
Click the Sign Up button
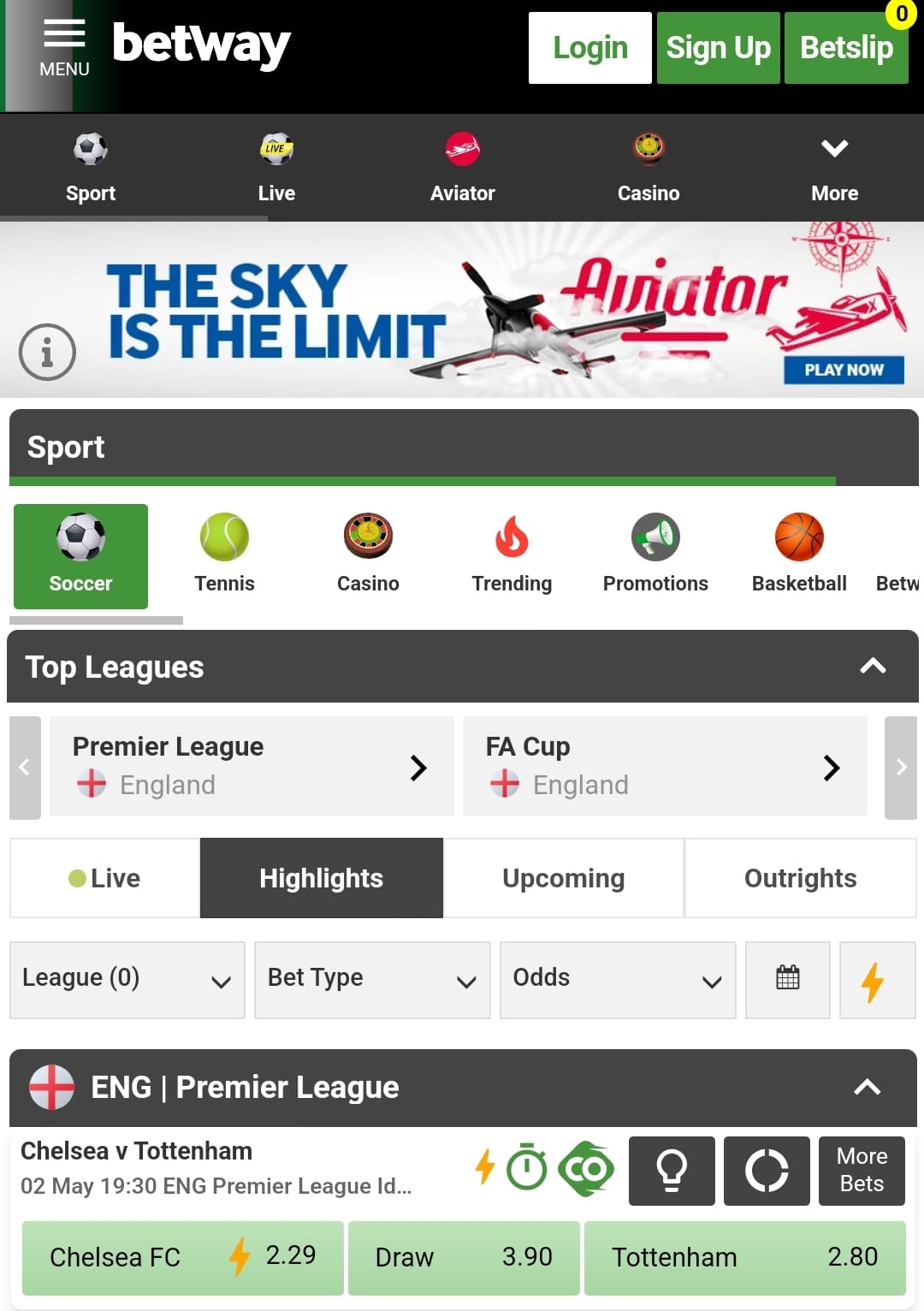pyautogui.click(x=718, y=47)
